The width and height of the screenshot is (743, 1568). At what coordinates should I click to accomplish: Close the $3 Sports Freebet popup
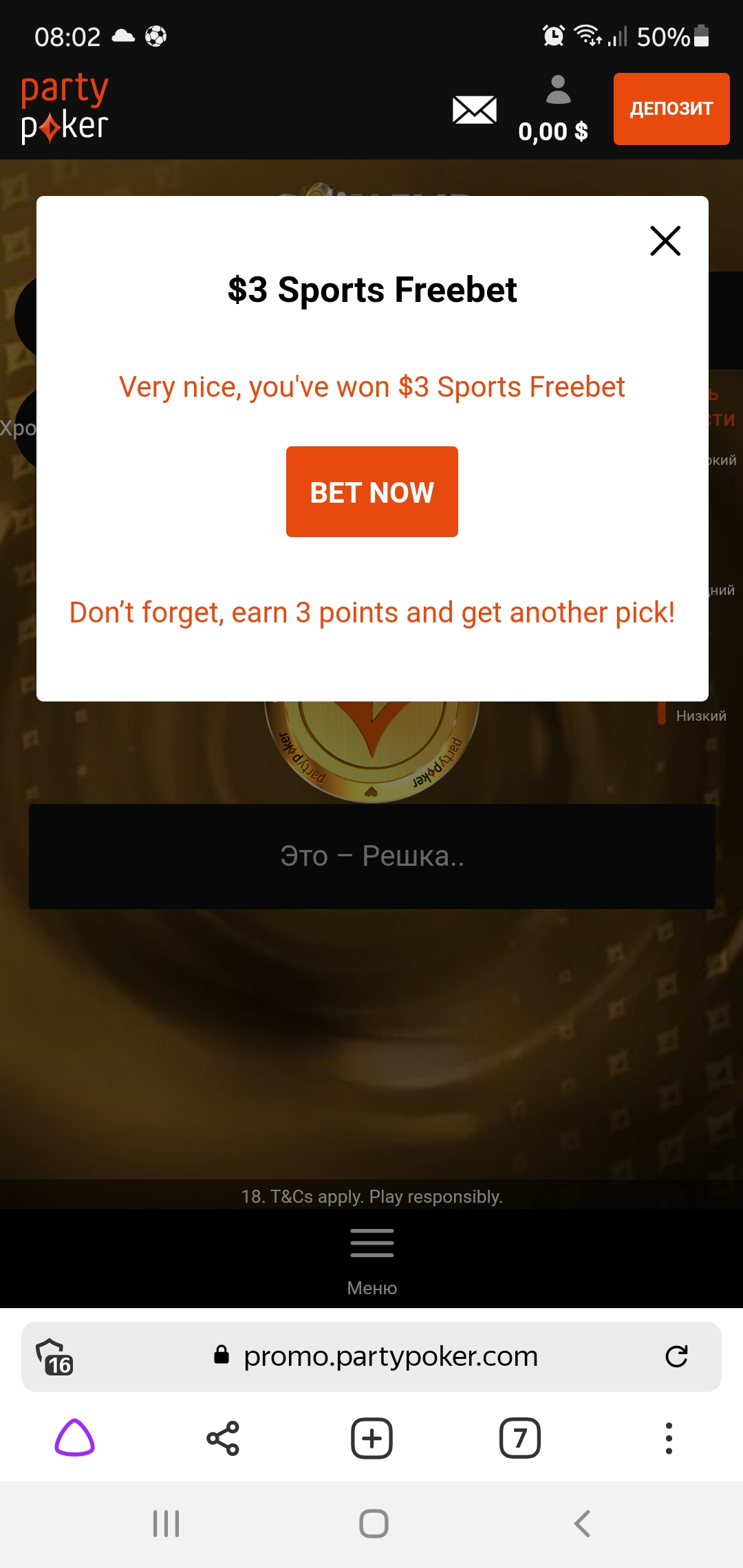point(665,241)
